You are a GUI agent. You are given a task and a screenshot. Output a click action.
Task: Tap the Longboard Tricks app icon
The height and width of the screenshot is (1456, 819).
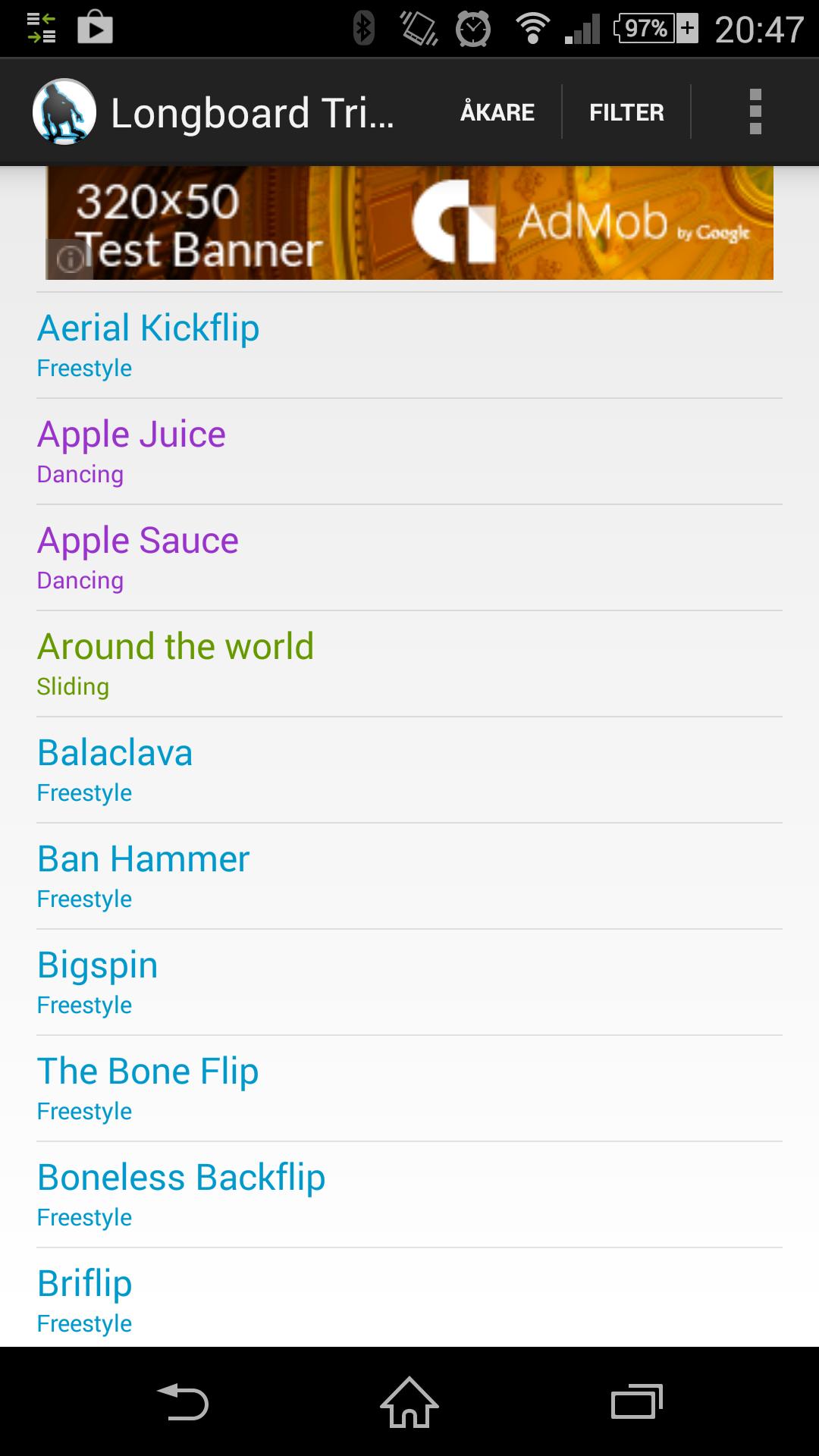click(x=64, y=111)
